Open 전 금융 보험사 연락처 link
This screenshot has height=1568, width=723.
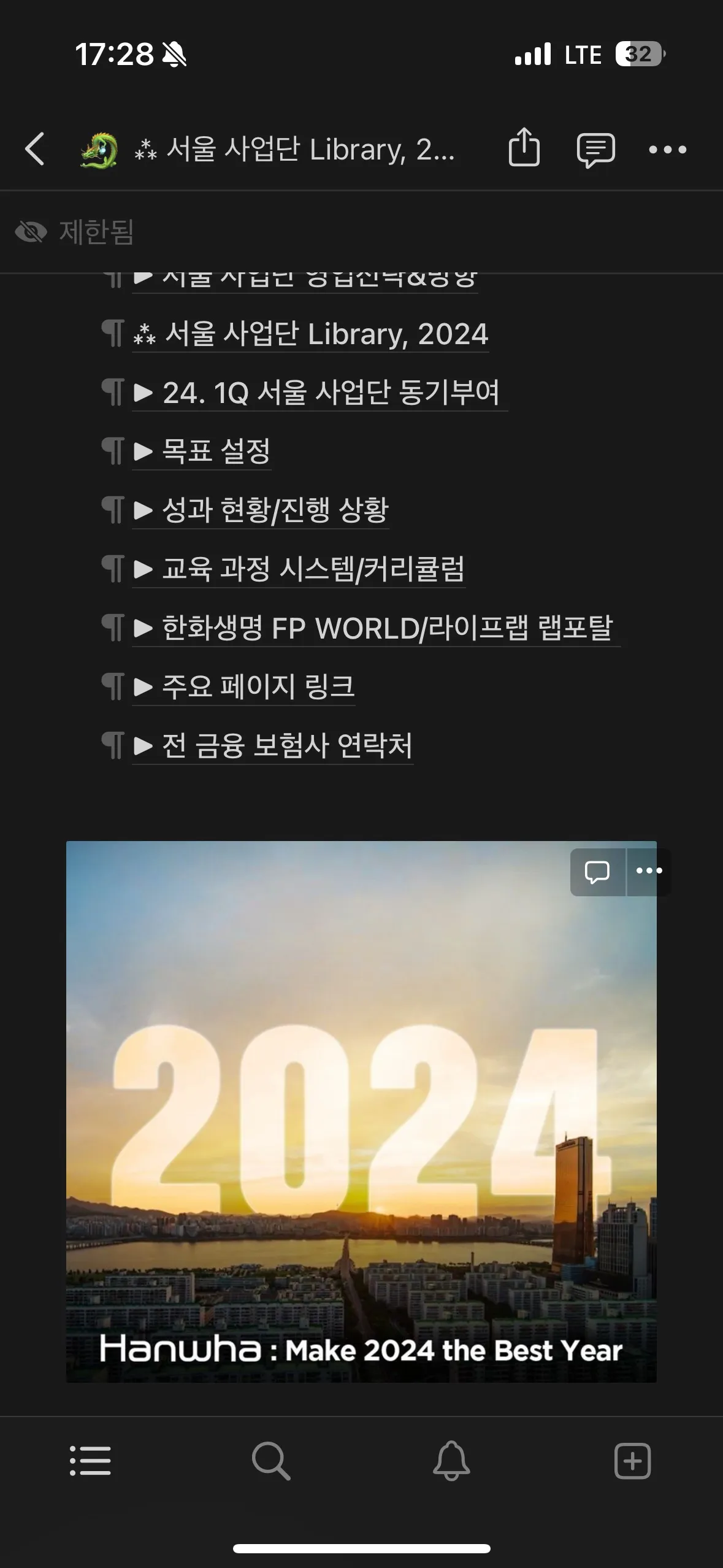coord(286,746)
